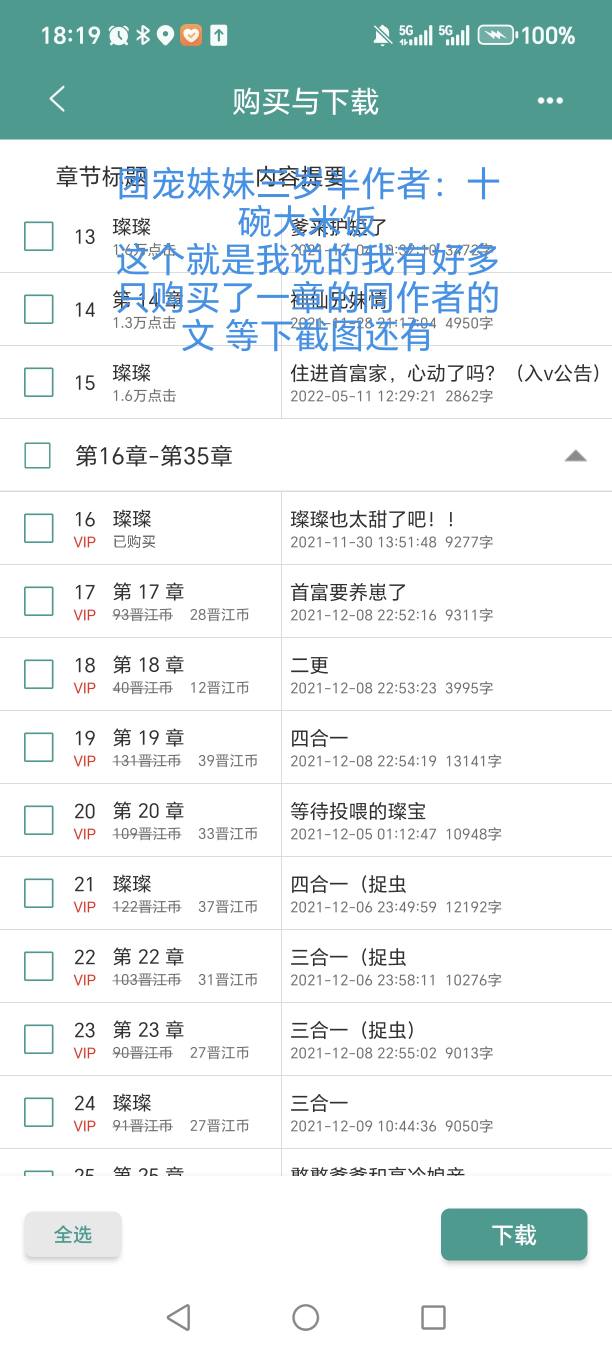Mark the chapter 19 checkbox

[39, 747]
